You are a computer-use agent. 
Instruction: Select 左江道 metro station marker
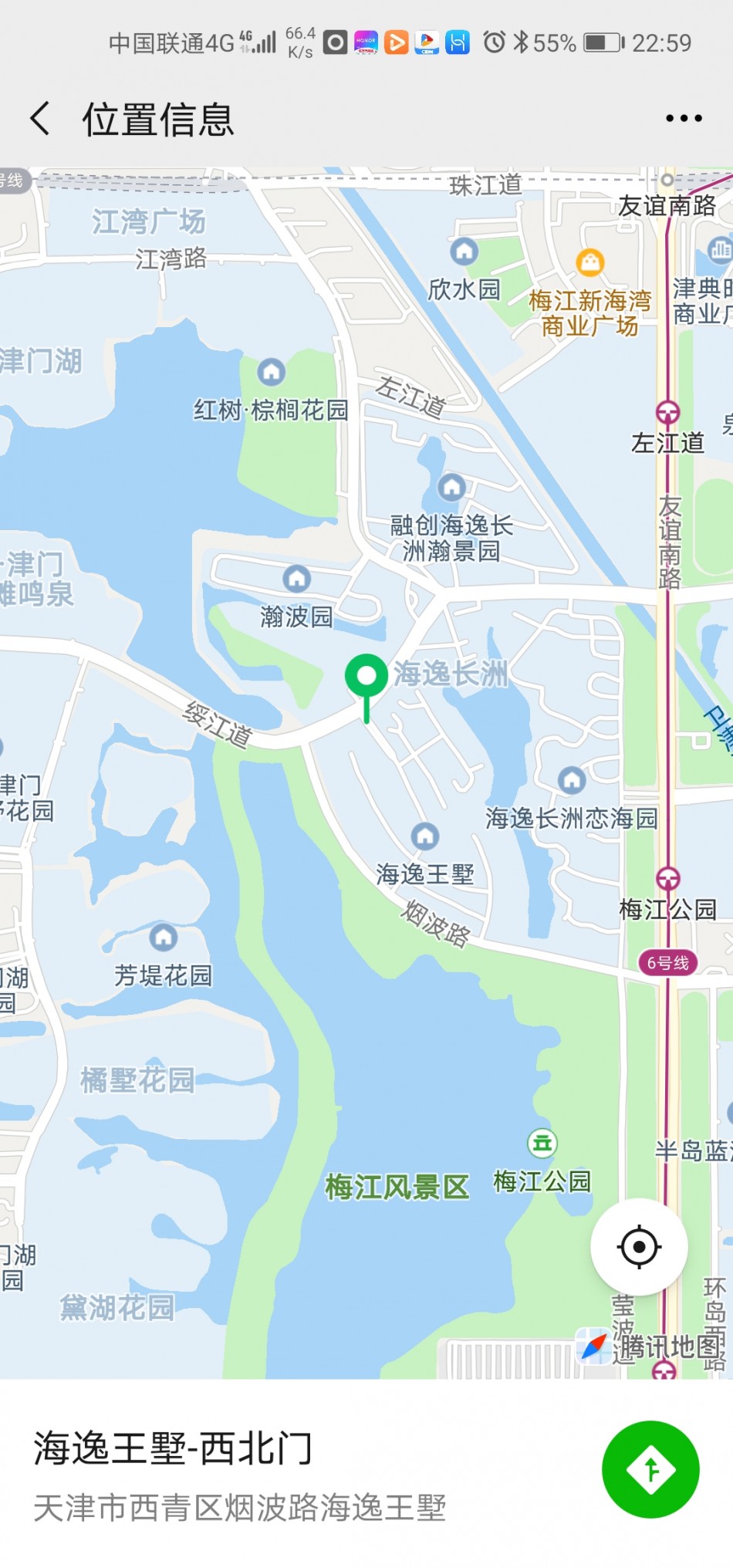coord(667,413)
